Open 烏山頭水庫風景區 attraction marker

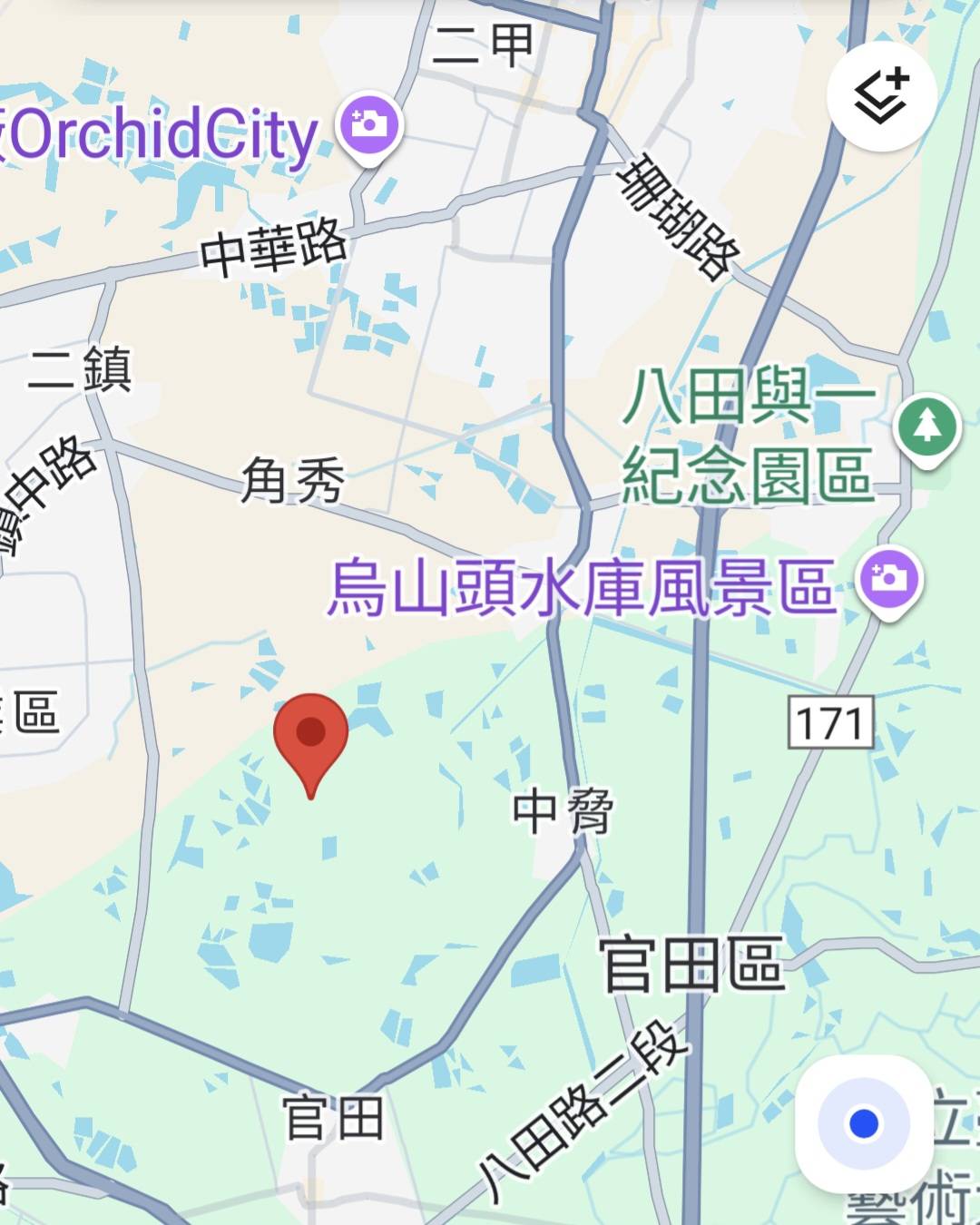click(x=888, y=580)
